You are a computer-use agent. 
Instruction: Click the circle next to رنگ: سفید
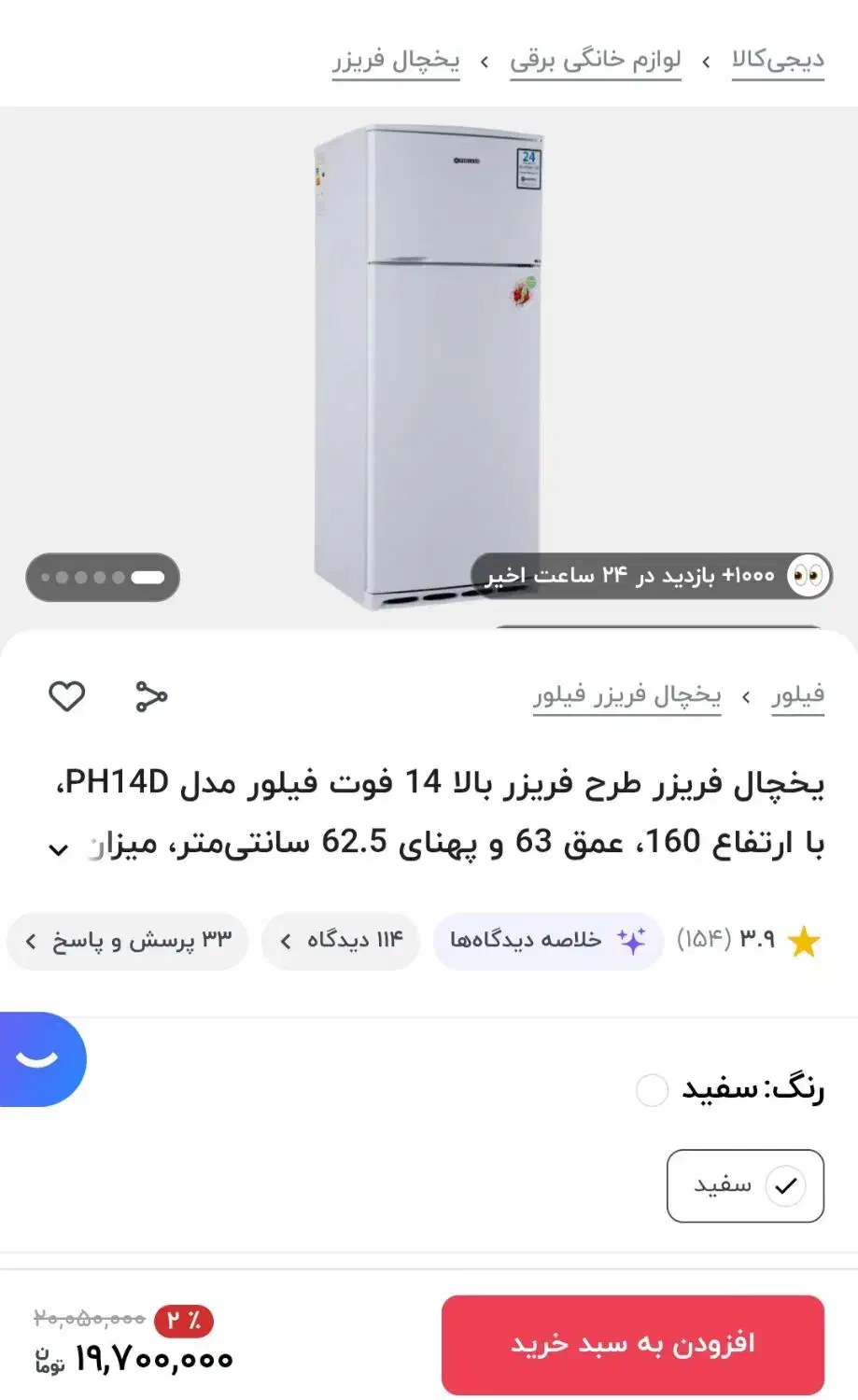pyautogui.click(x=653, y=1091)
